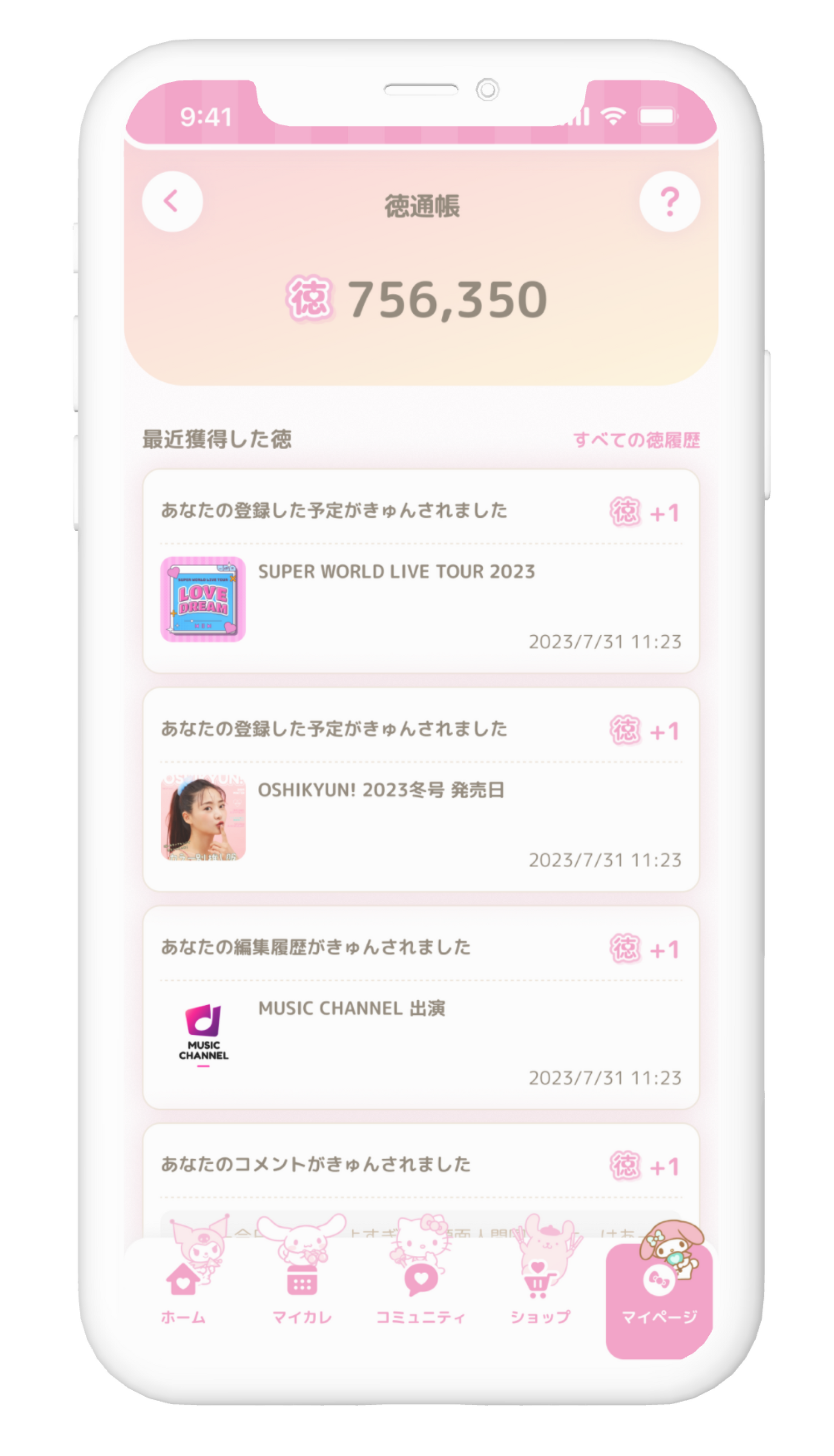Open the あなたのコメントがきゅんされました card
Screen dimensions: 834x1456
click(420, 1166)
